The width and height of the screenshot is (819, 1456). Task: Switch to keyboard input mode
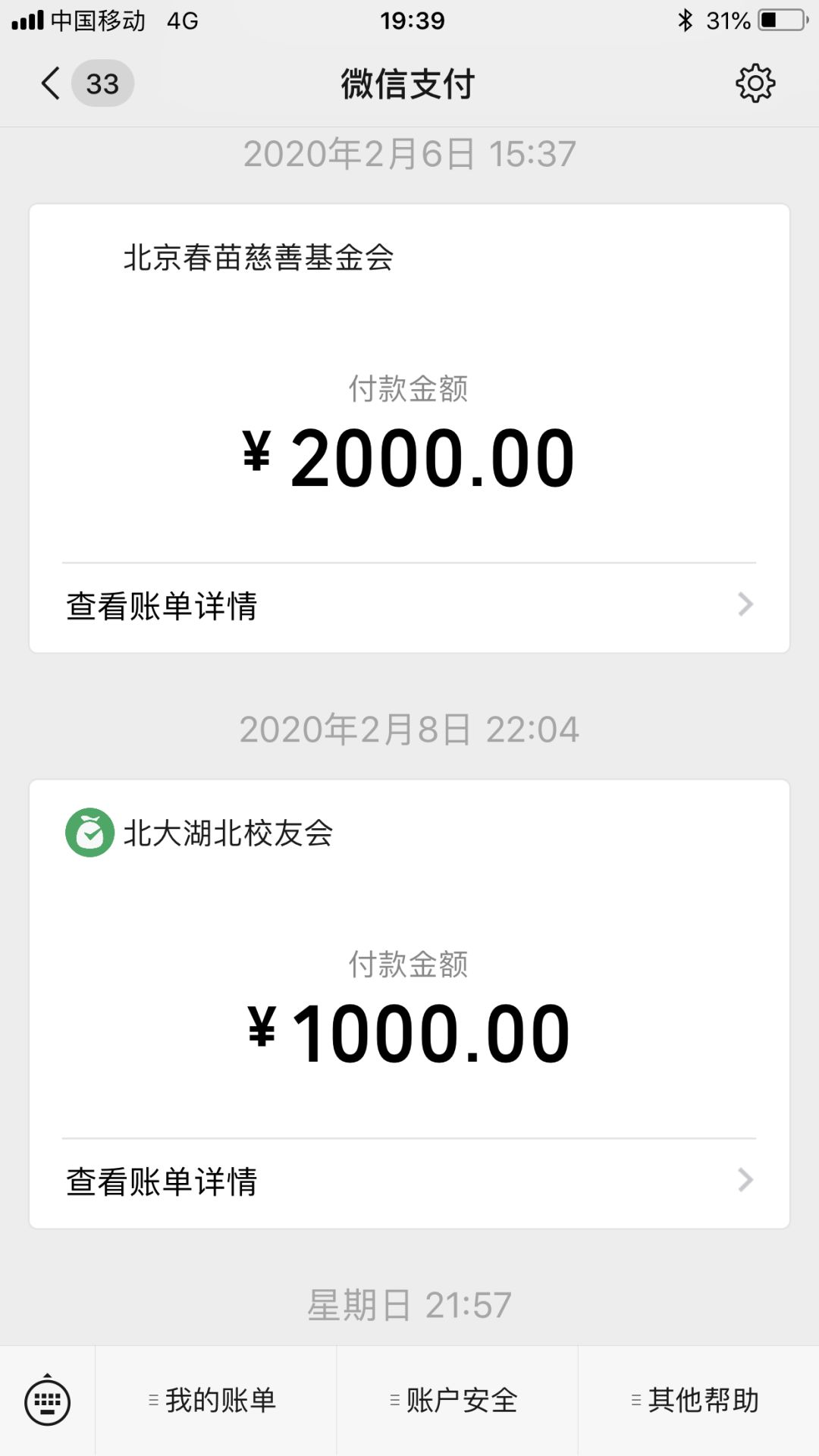(47, 1401)
